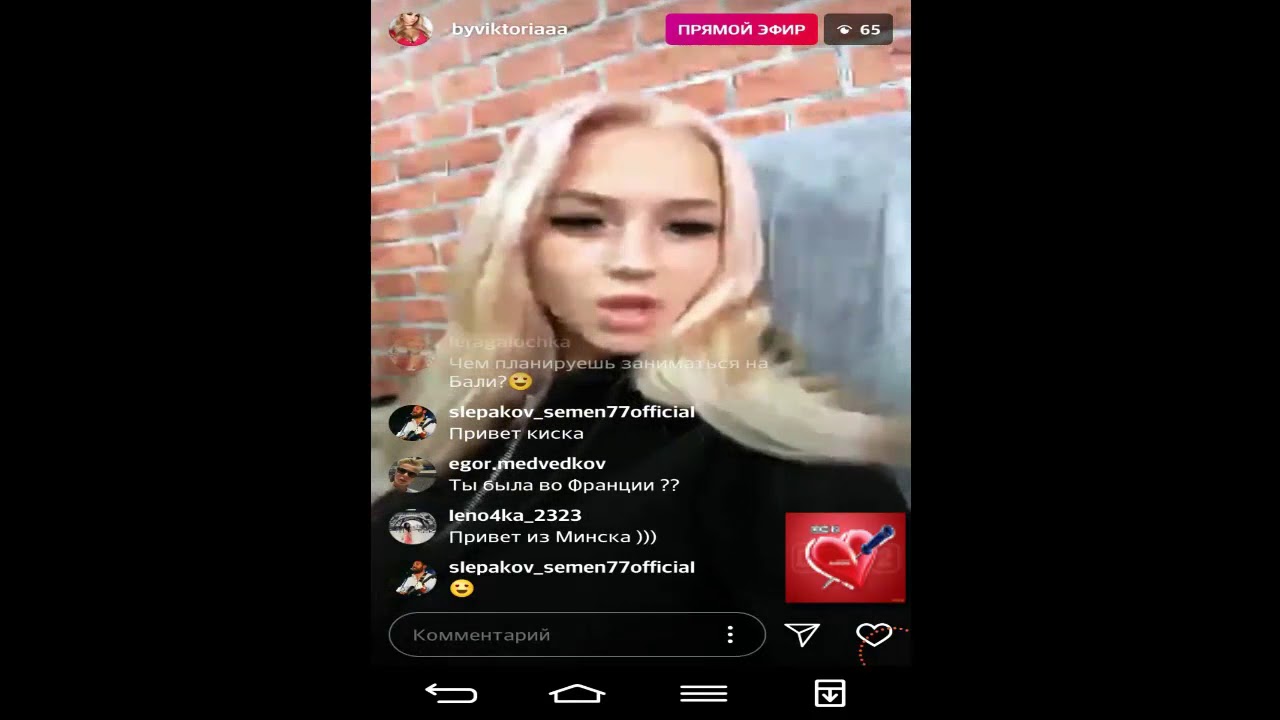Open byviktoriaaa's profile avatar

tap(410, 29)
